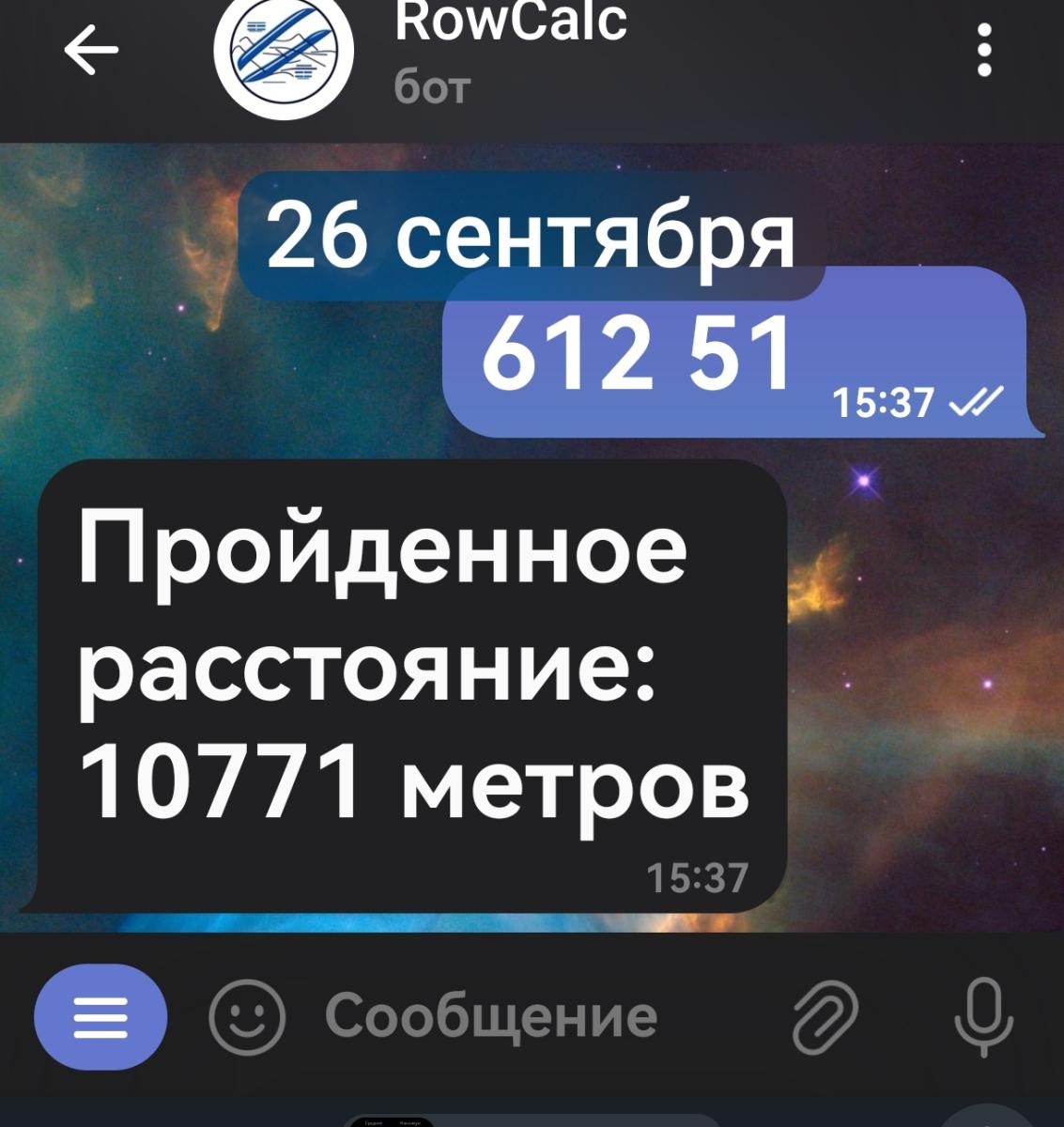Attach a file with the paperclip
This screenshot has height=1127, width=1064.
tap(825, 1016)
